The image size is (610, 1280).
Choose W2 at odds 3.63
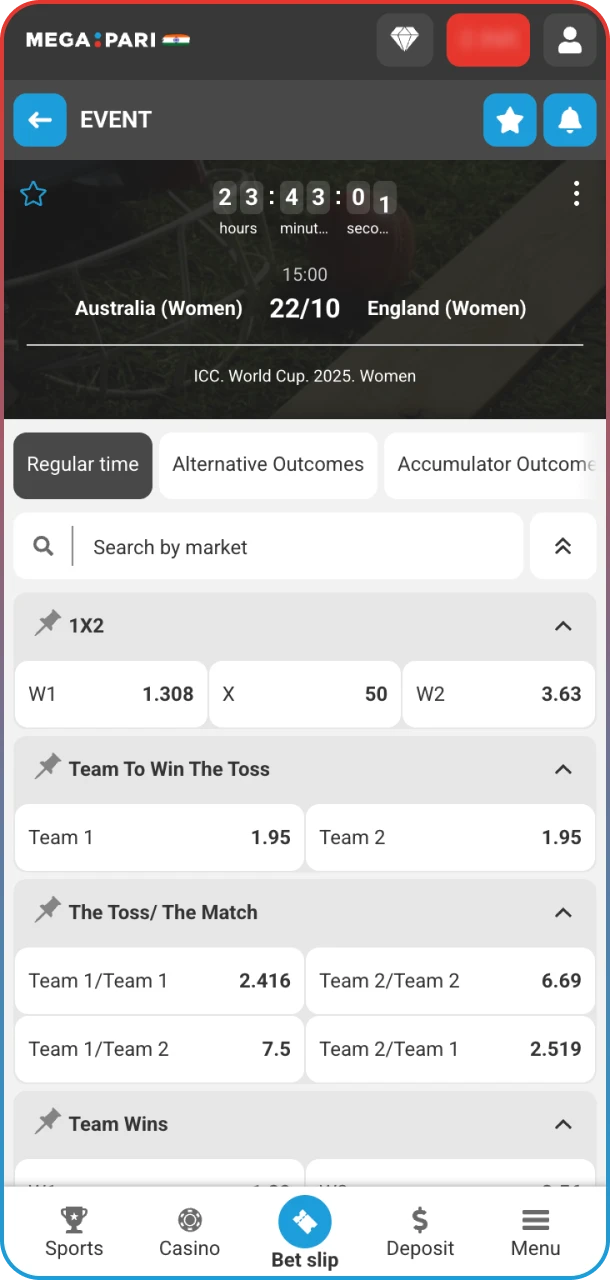[498, 694]
